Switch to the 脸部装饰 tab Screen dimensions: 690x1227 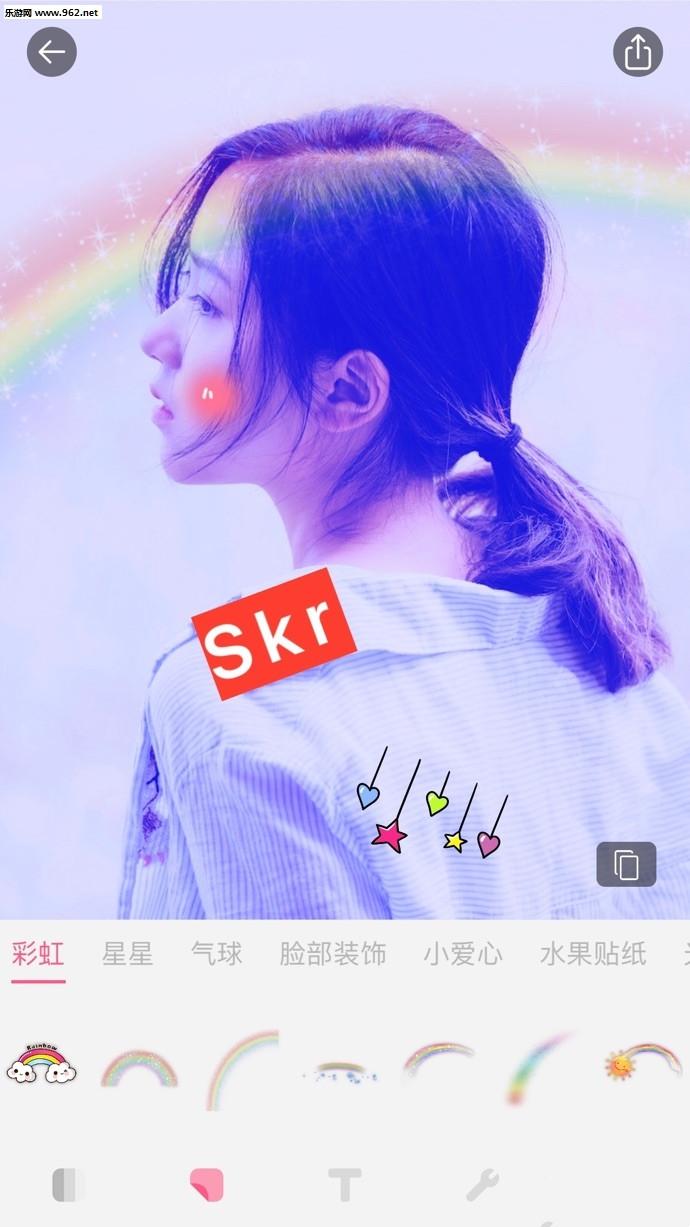pos(333,953)
